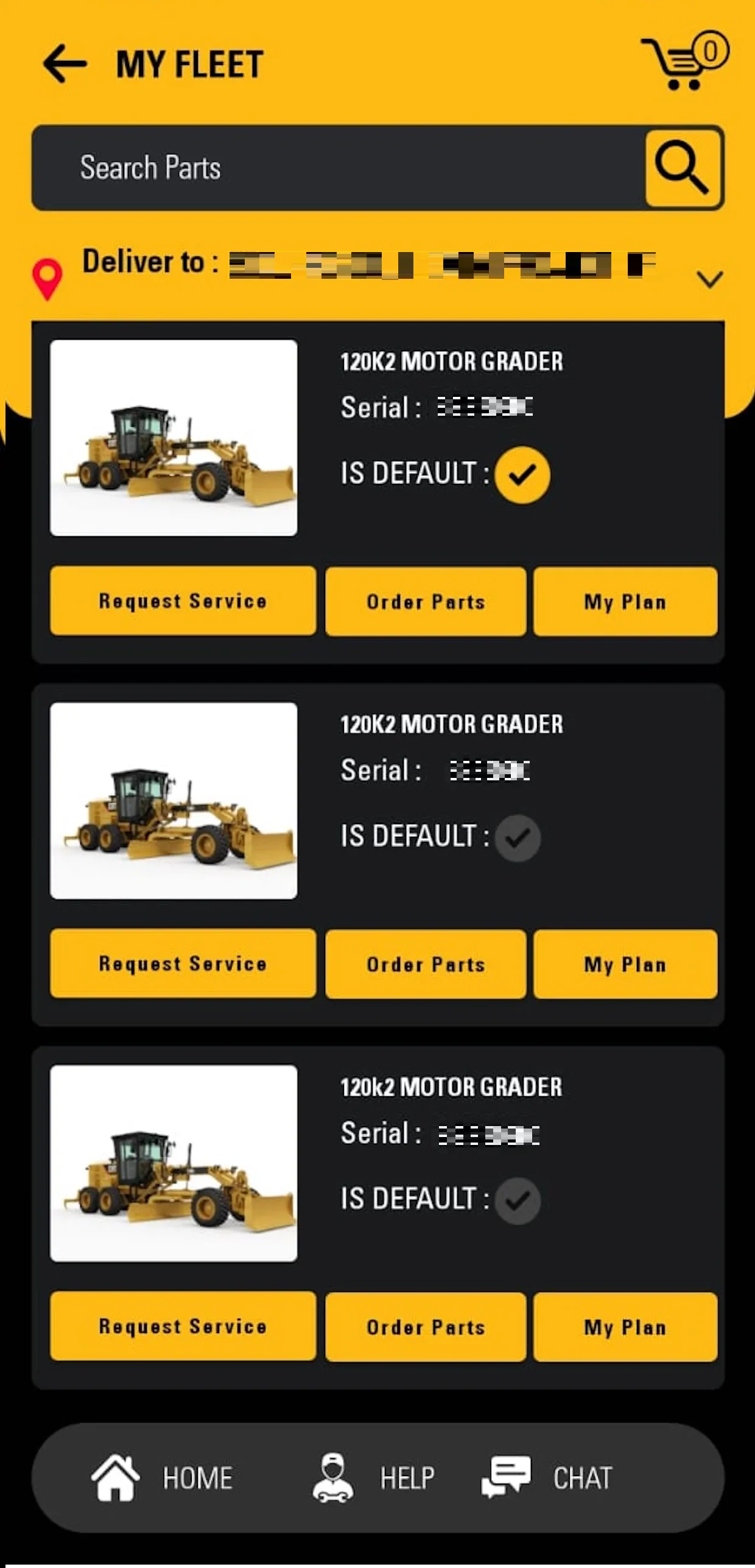Viewport: 755px width, 1568px height.
Task: Open My Plan for the default motor grader
Action: [x=625, y=601]
